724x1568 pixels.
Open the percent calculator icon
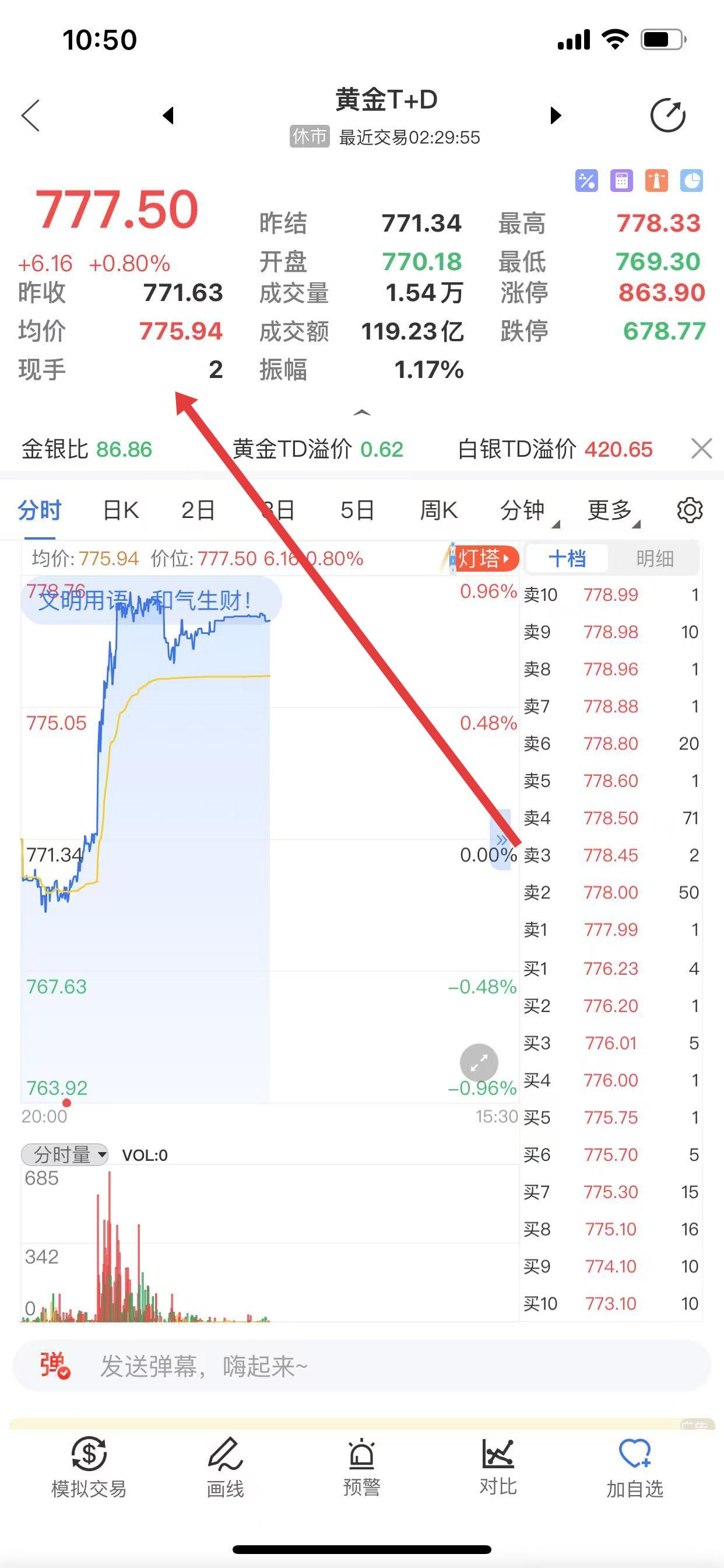[x=586, y=181]
